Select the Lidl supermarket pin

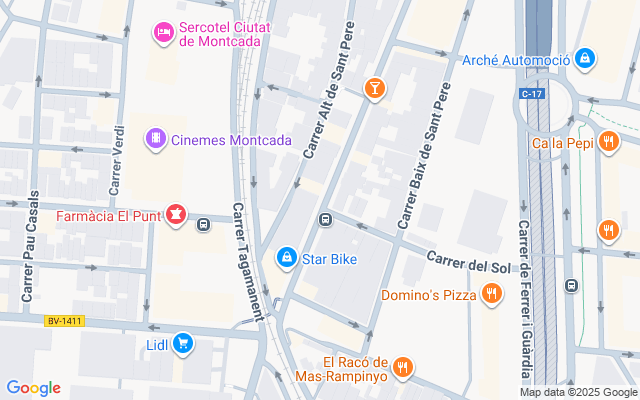tap(182, 344)
